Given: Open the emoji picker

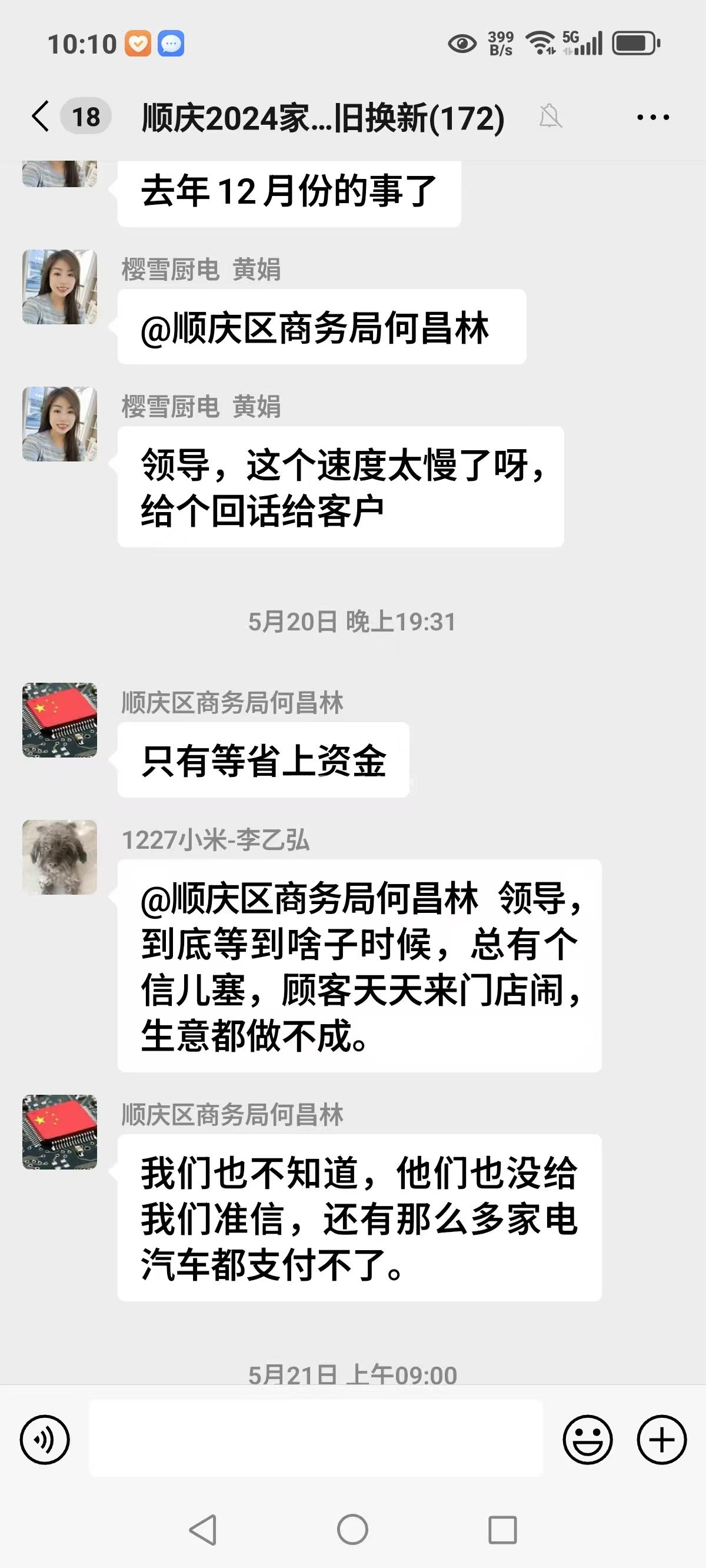Looking at the screenshot, I should 587,1440.
